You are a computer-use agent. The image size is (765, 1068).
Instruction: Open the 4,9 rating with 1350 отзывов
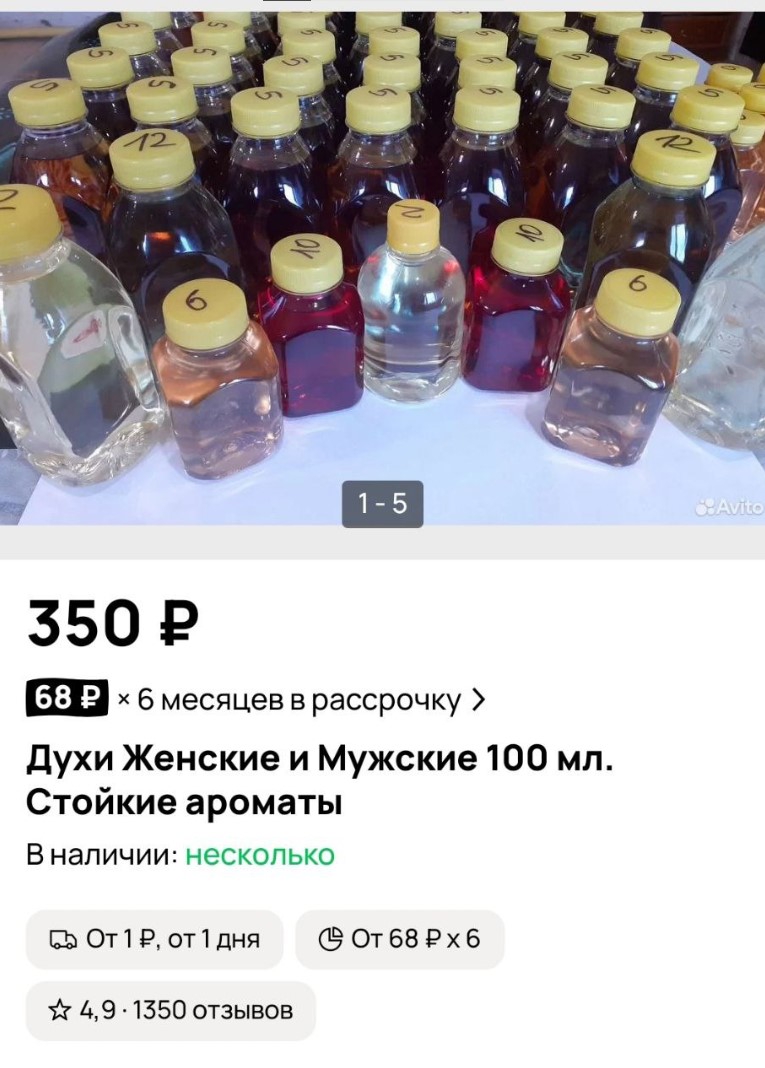[170, 1010]
